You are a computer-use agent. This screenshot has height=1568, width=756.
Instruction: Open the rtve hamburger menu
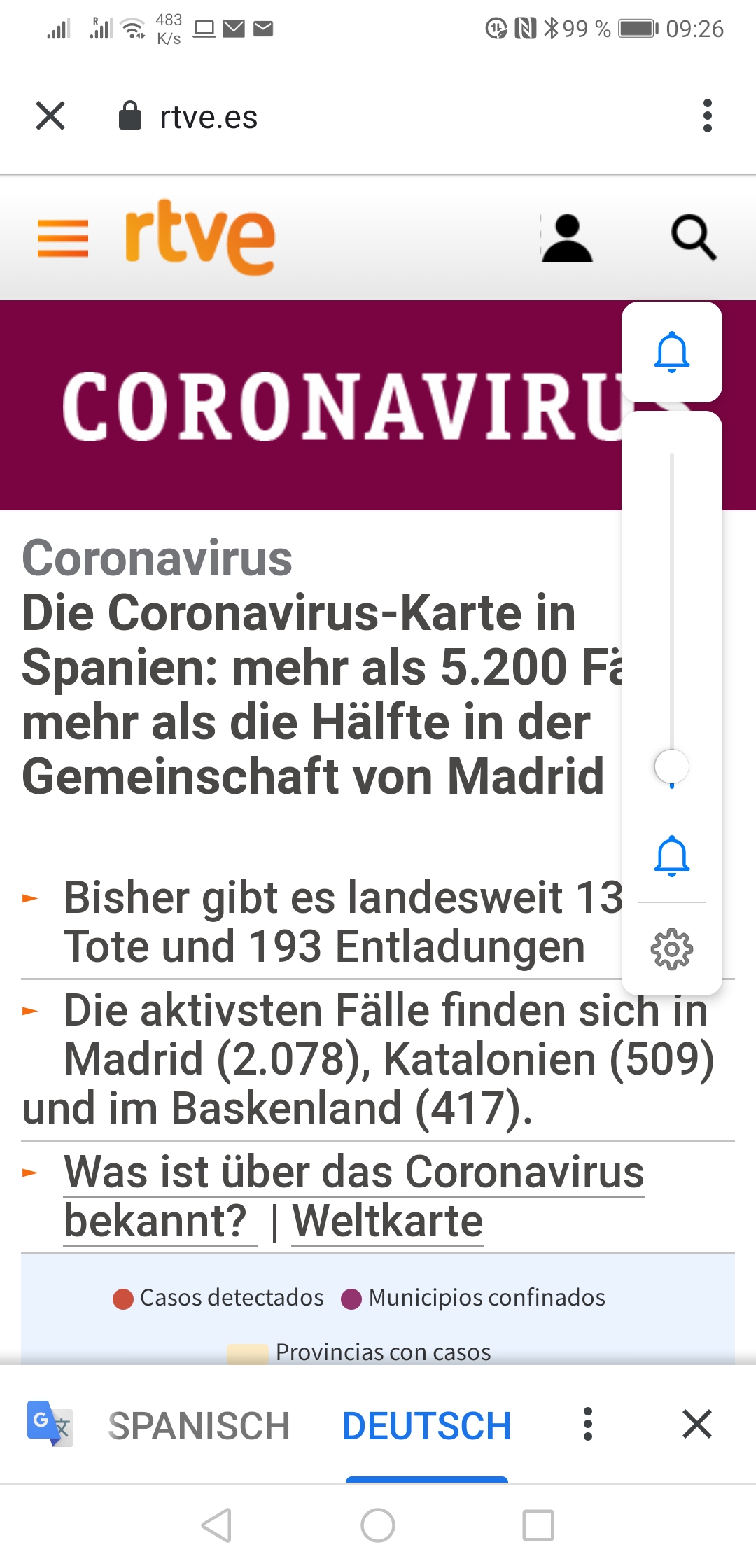pos(63,238)
